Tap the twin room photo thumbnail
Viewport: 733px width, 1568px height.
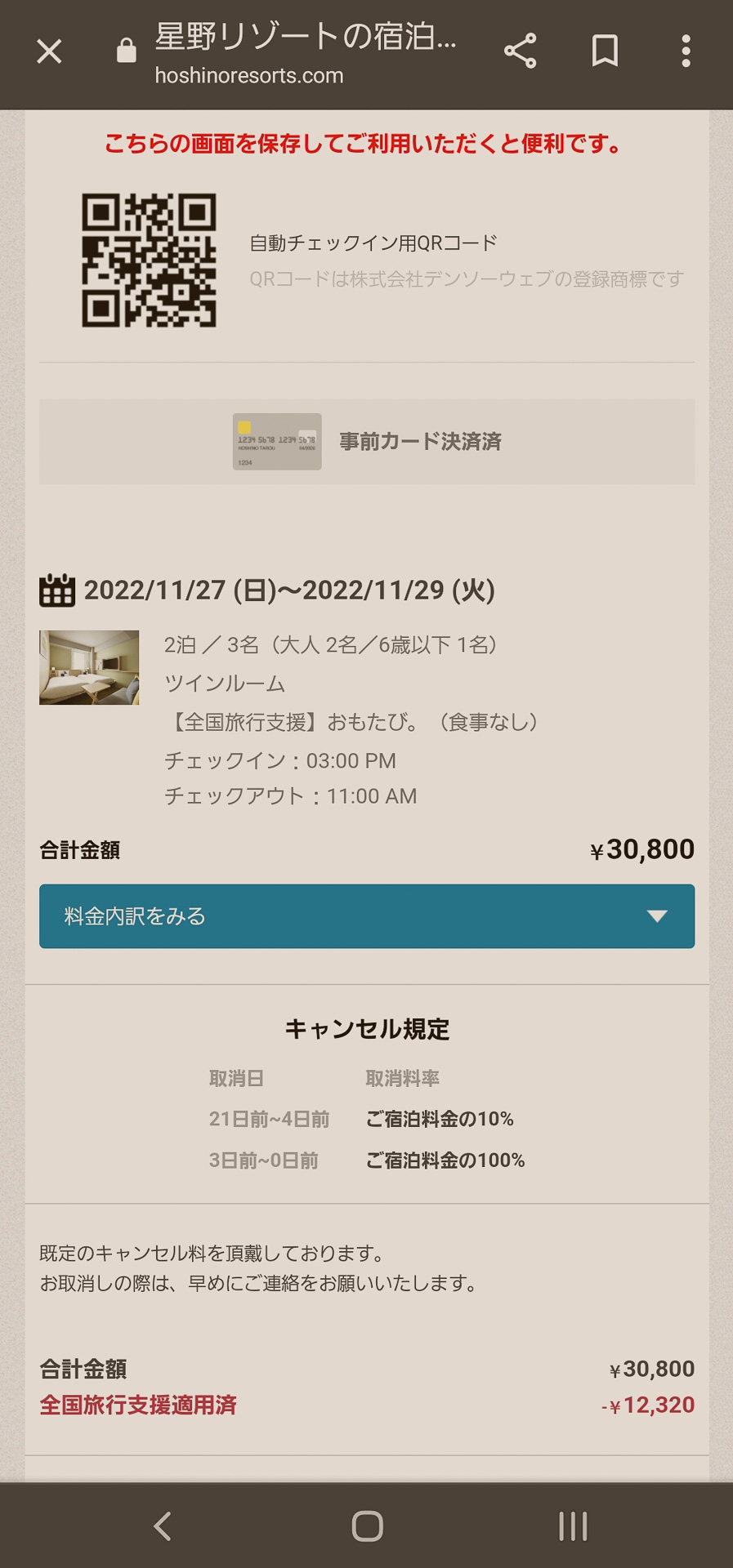(x=89, y=666)
